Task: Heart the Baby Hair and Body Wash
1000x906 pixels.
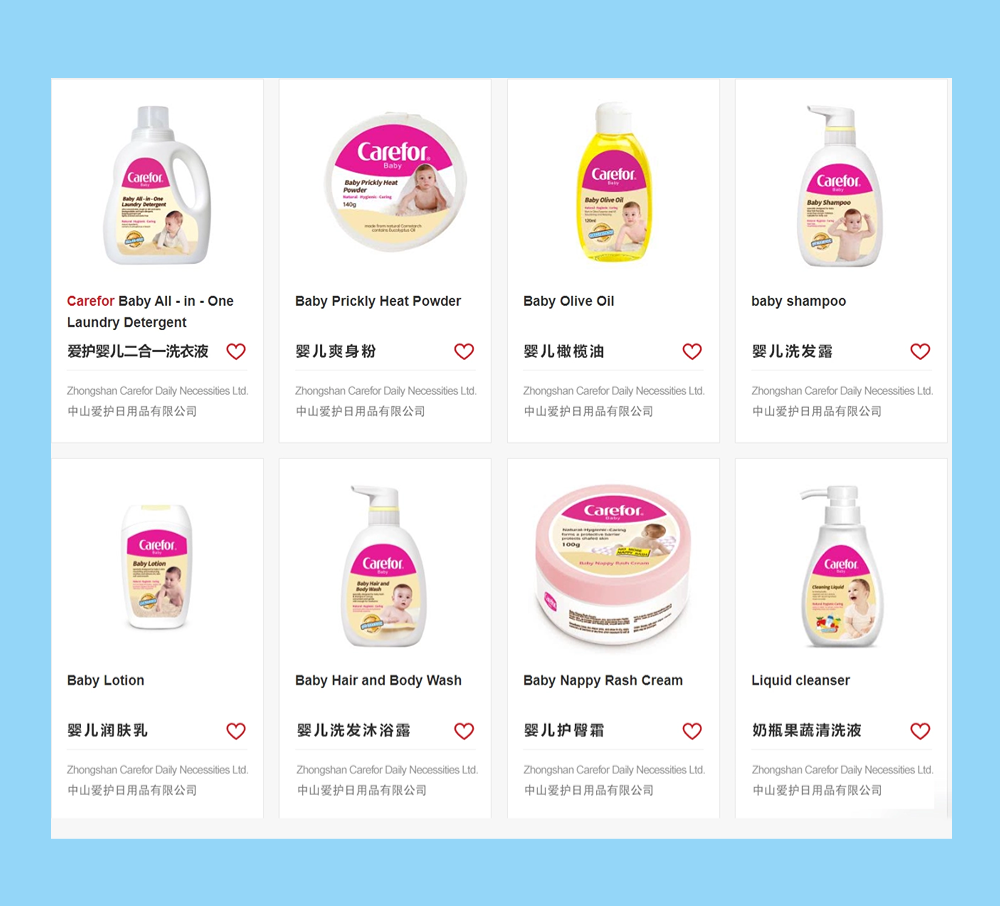Action: (x=464, y=731)
